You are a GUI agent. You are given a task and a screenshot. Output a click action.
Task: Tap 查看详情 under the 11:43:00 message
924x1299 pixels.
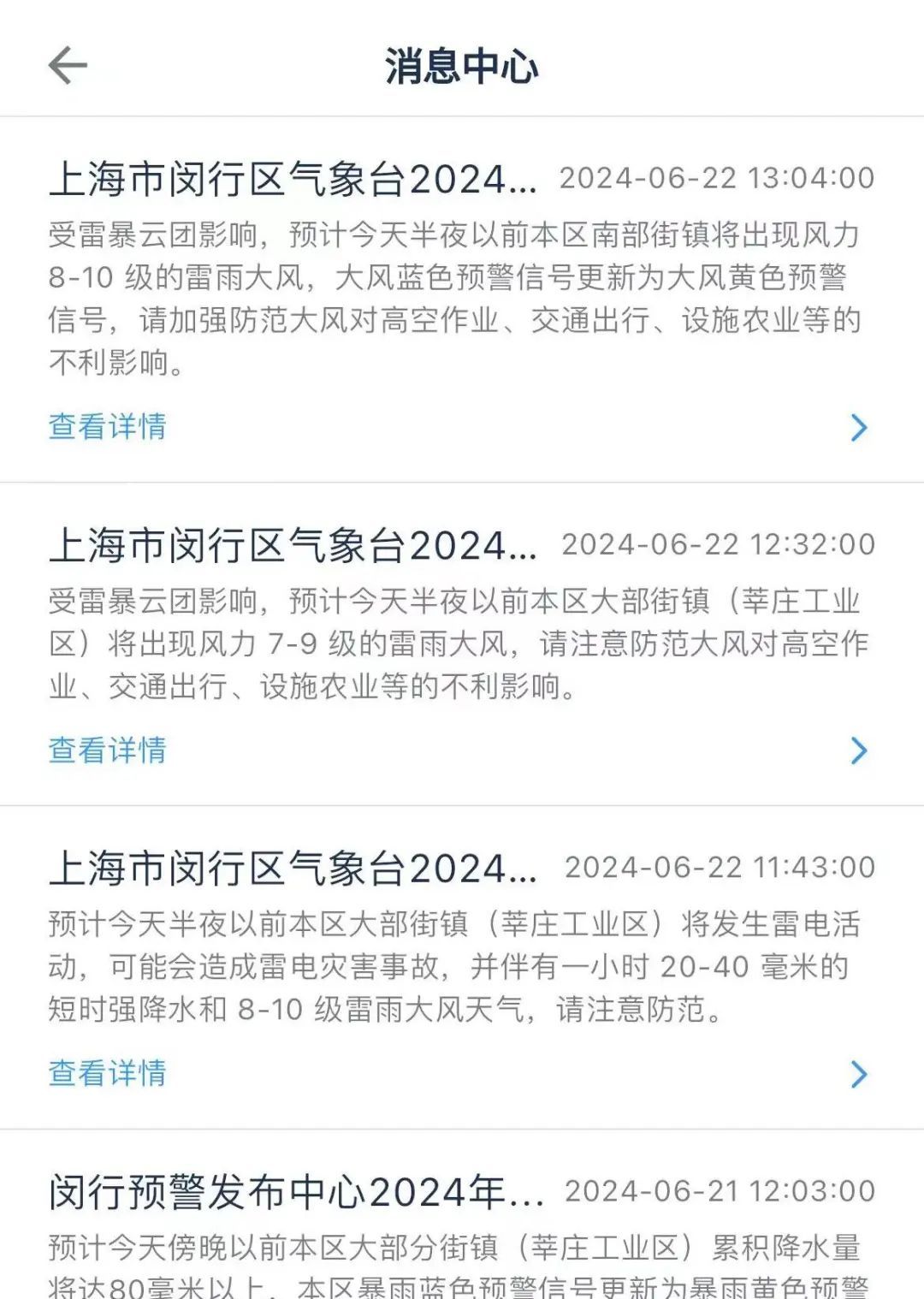108,1073
